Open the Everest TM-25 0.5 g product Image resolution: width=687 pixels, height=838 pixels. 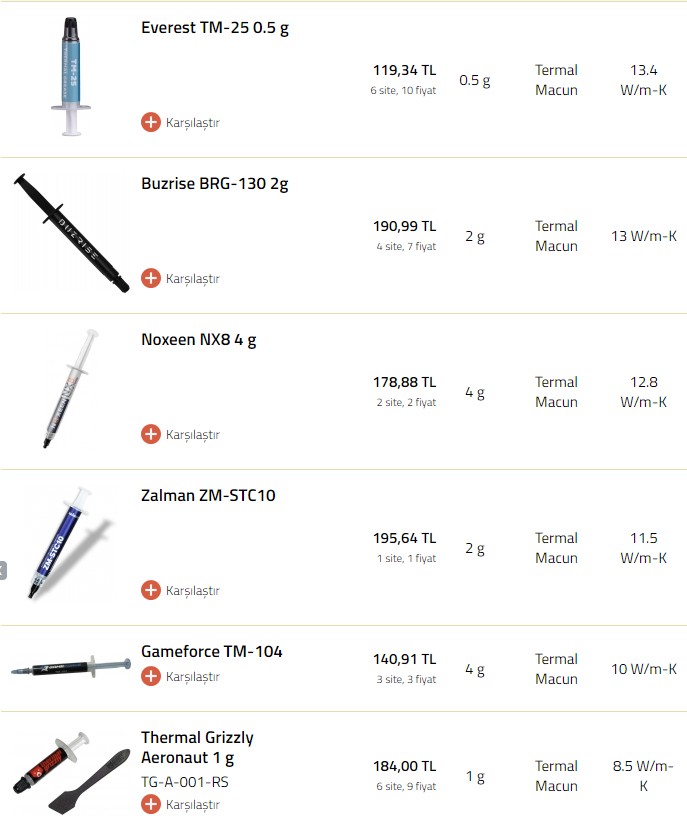[214, 28]
